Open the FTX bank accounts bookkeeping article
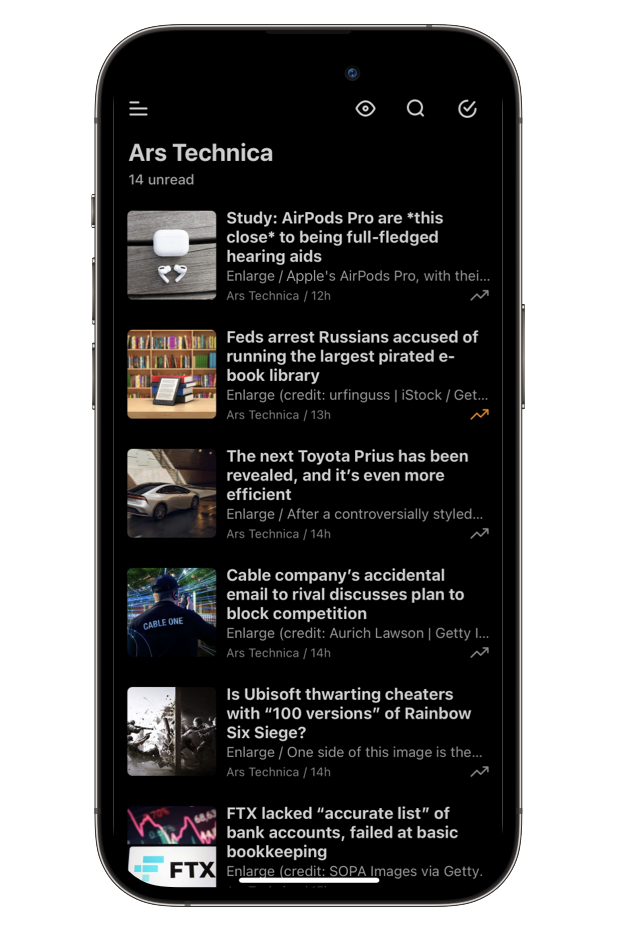620x930 pixels. (x=342, y=832)
